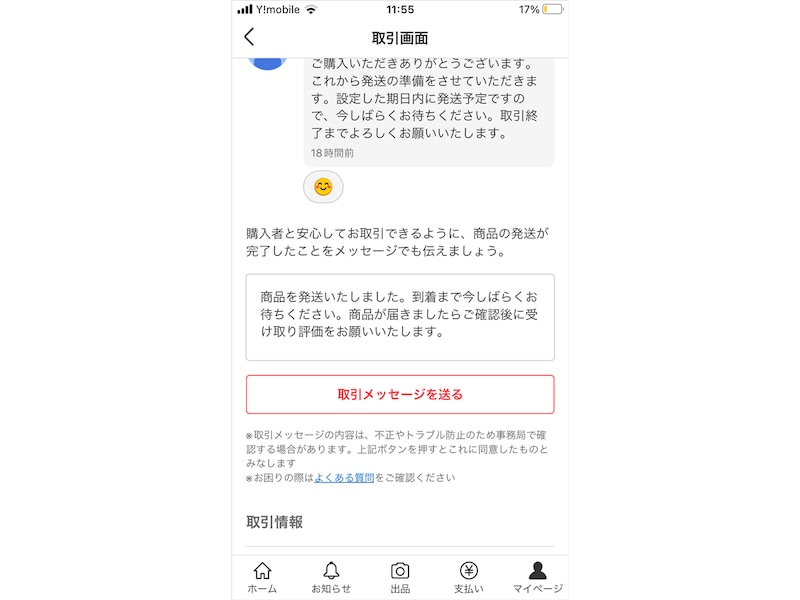The image size is (800, 600).
Task: Open the 出品 camera tab
Action: (x=400, y=577)
